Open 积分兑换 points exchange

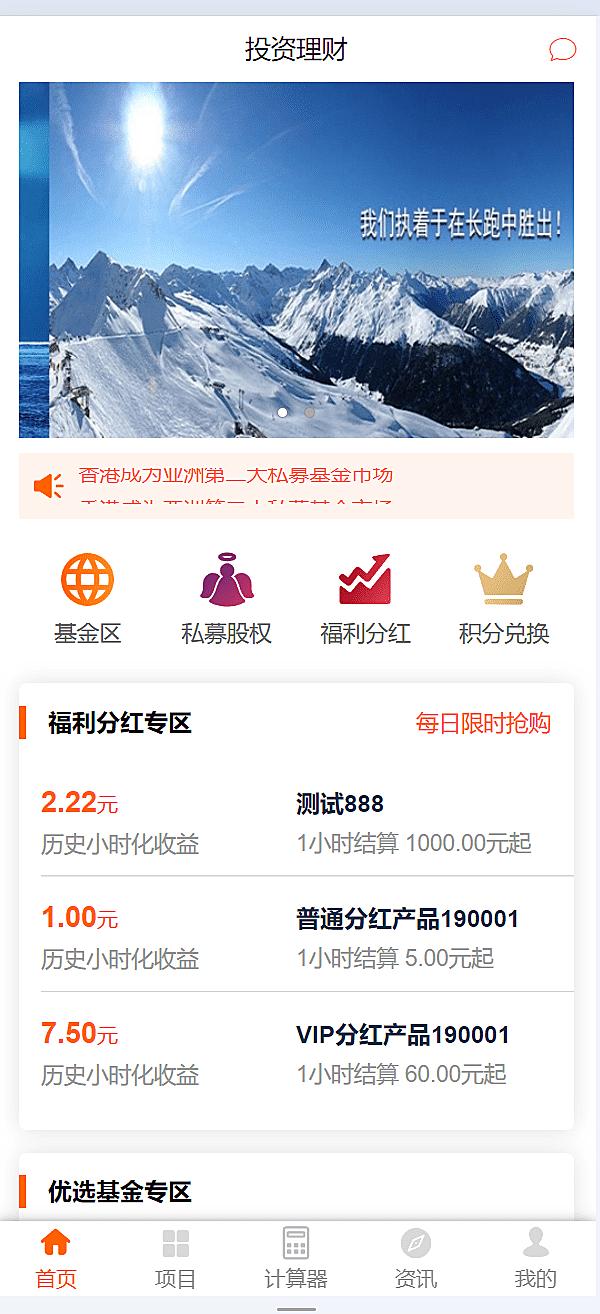coord(504,599)
